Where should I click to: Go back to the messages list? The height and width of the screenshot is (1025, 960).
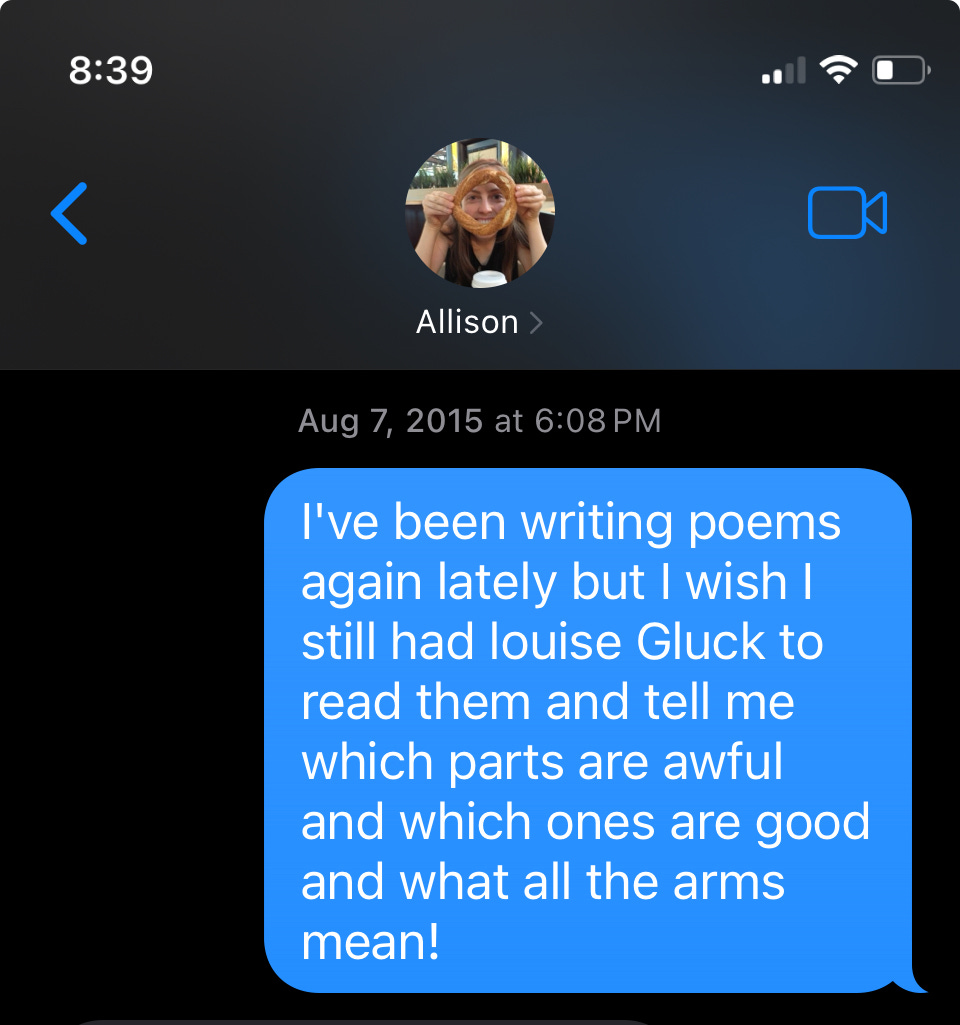point(70,213)
